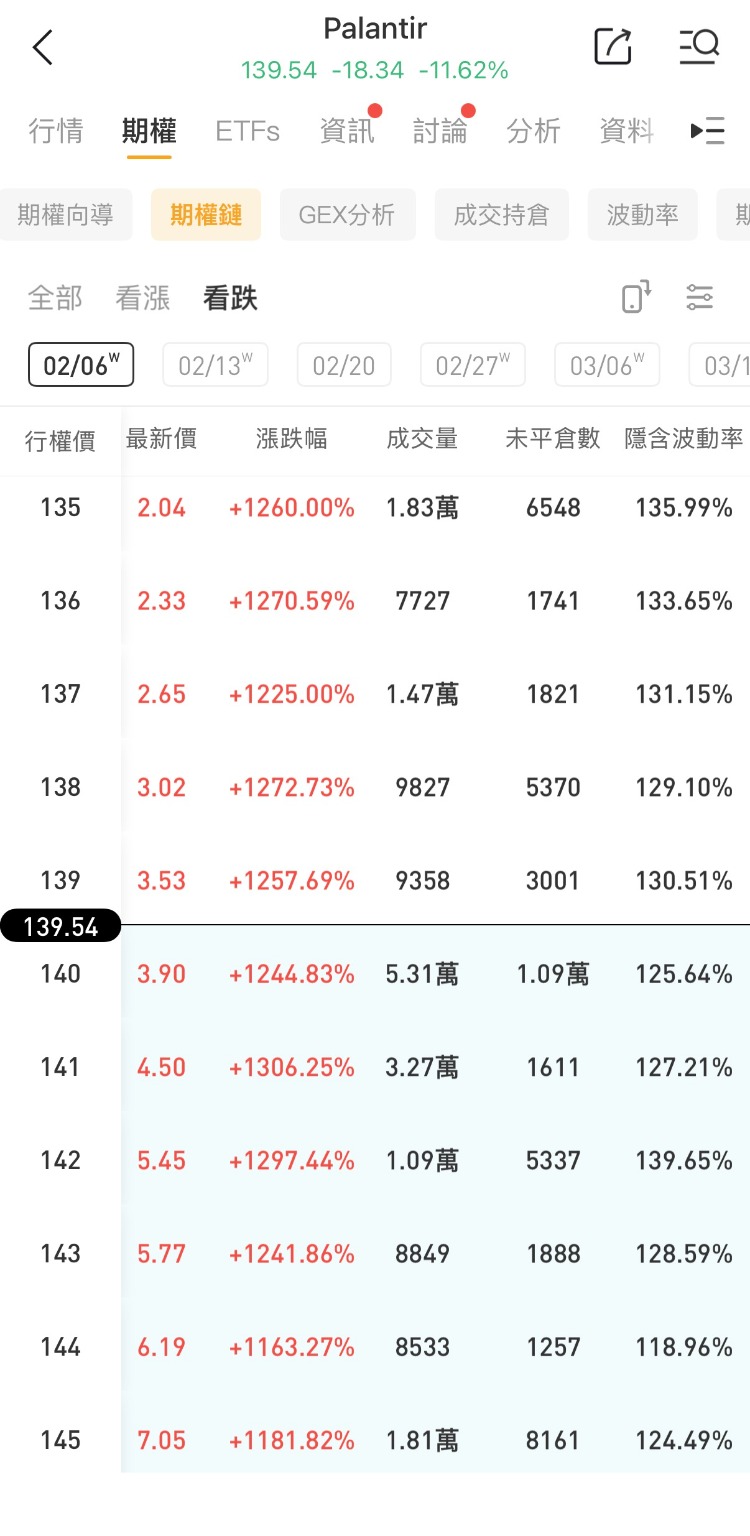The image size is (750, 1536).
Task: Select the 02/20 expiry date
Action: [x=343, y=365]
